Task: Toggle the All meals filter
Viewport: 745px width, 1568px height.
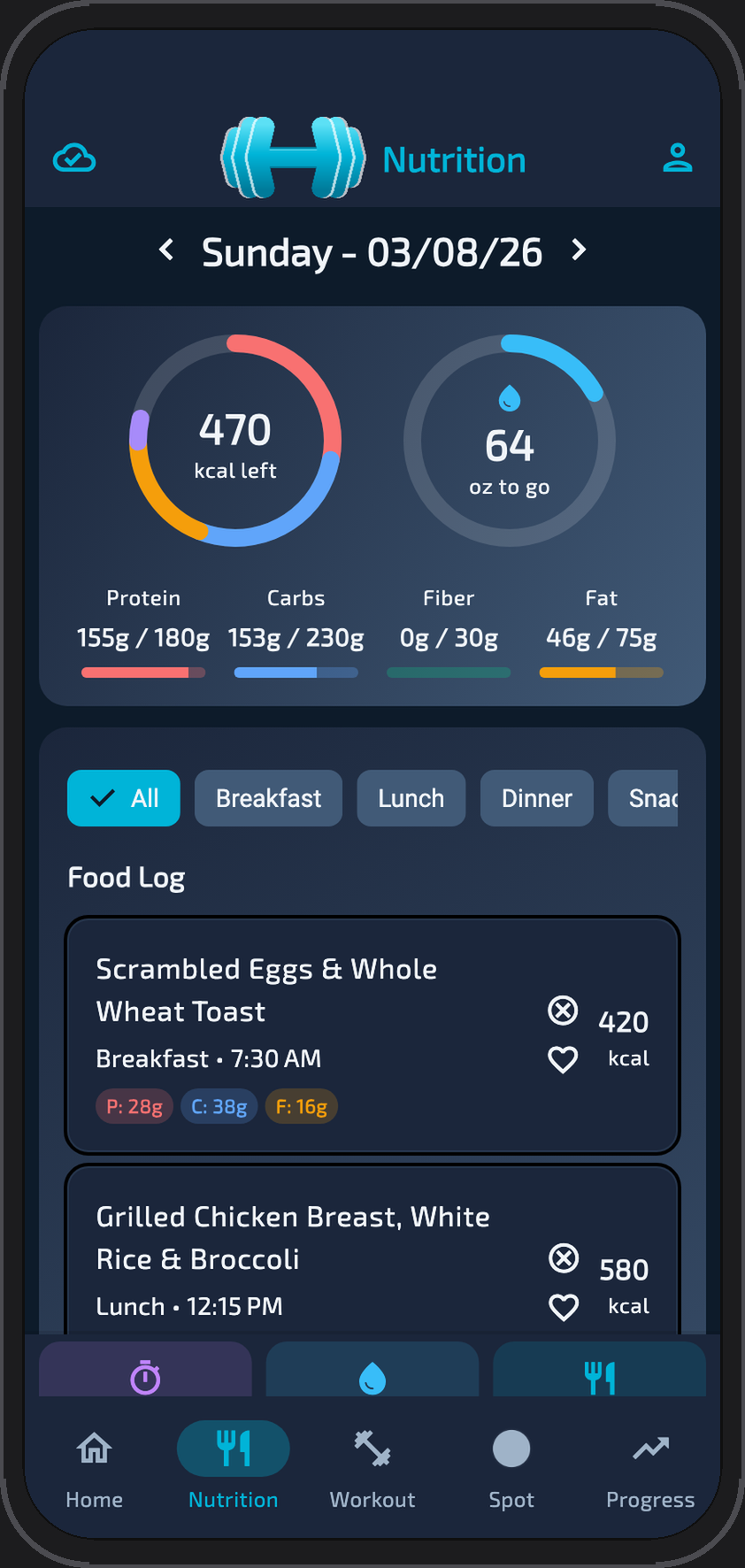Action: coord(123,798)
